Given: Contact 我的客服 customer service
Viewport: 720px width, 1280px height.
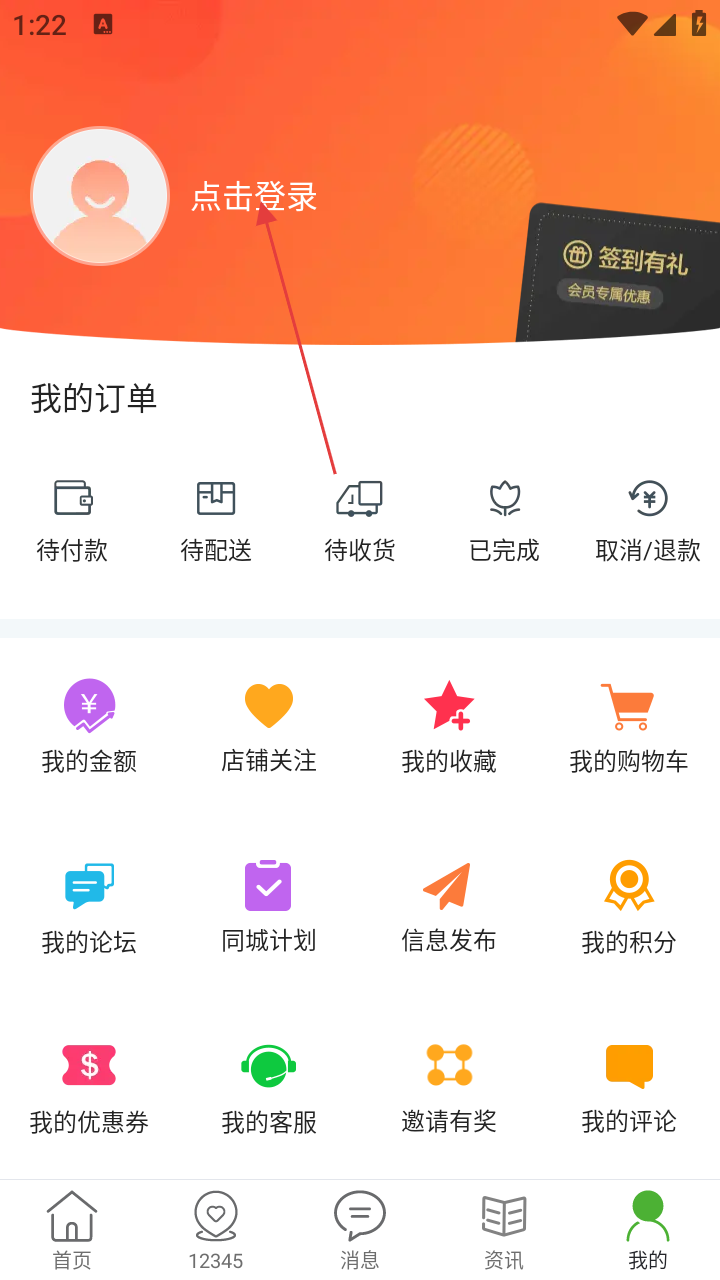Looking at the screenshot, I should pyautogui.click(x=269, y=1088).
